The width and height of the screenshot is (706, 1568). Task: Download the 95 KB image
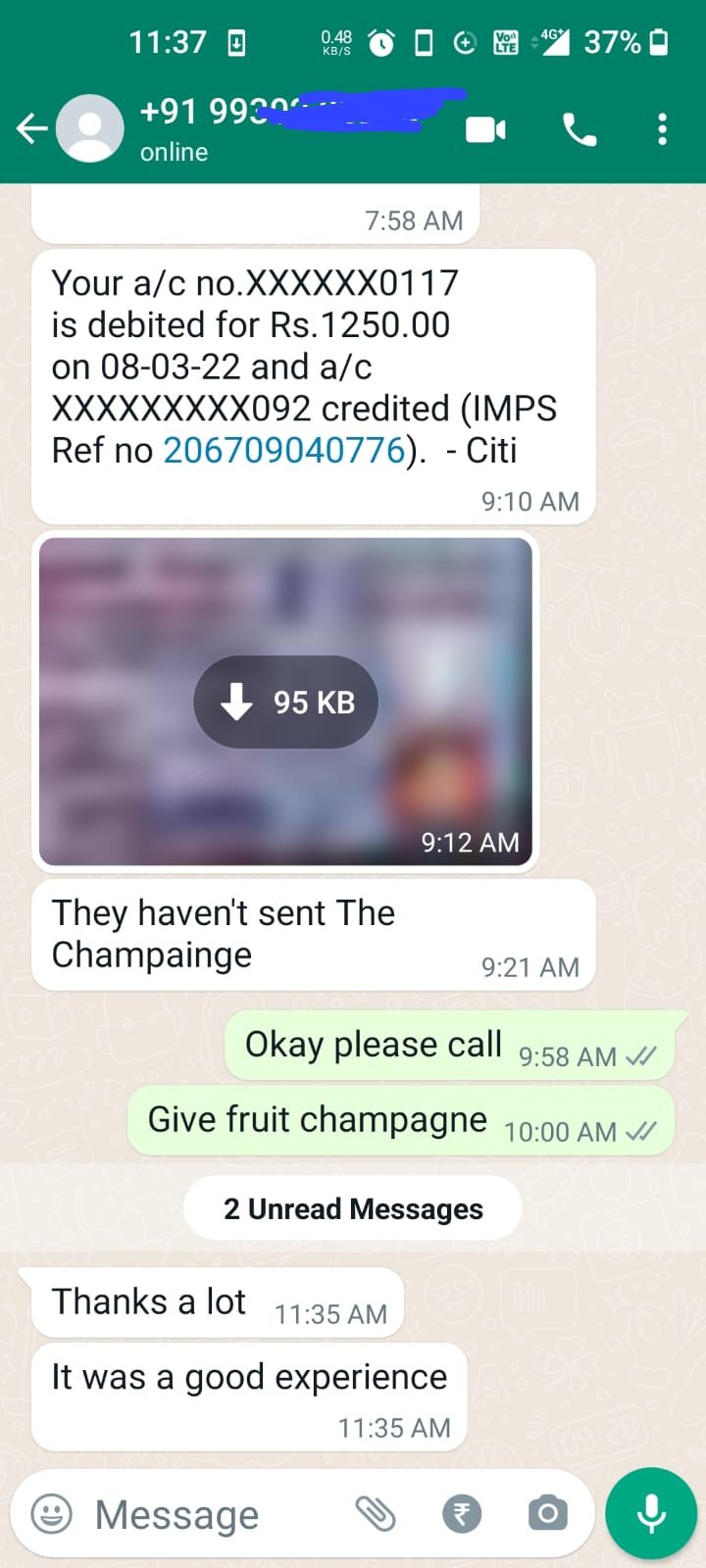pyautogui.click(x=285, y=702)
